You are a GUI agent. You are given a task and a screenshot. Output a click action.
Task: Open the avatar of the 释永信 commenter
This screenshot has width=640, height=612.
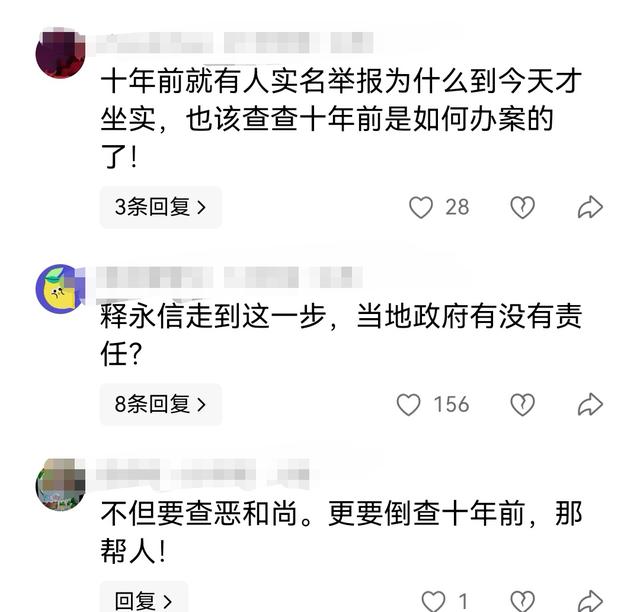(x=59, y=289)
